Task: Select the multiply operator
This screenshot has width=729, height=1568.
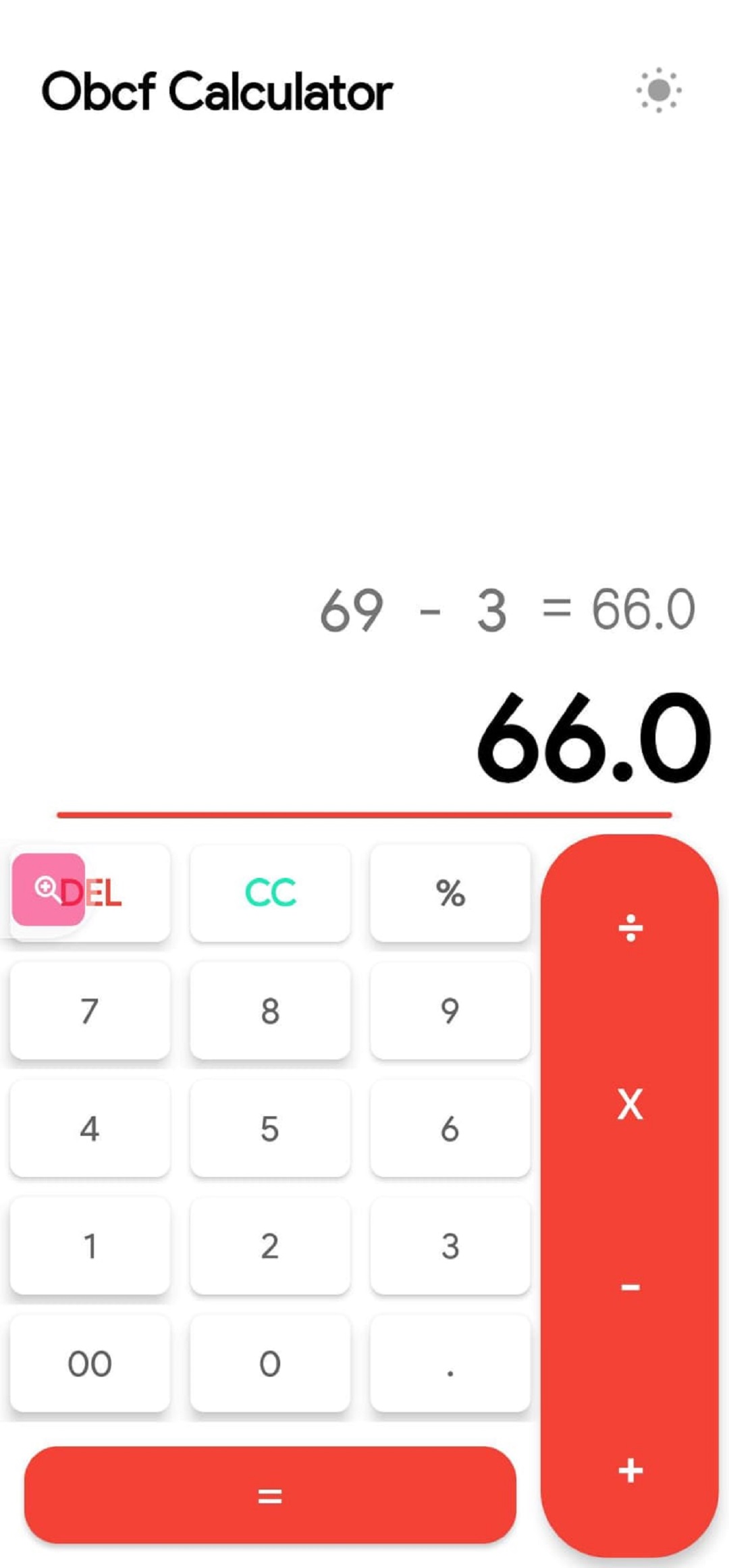Action: click(x=630, y=1105)
